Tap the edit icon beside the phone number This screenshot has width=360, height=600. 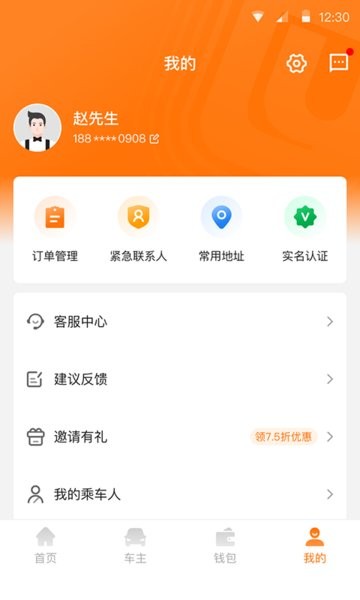coord(154,139)
